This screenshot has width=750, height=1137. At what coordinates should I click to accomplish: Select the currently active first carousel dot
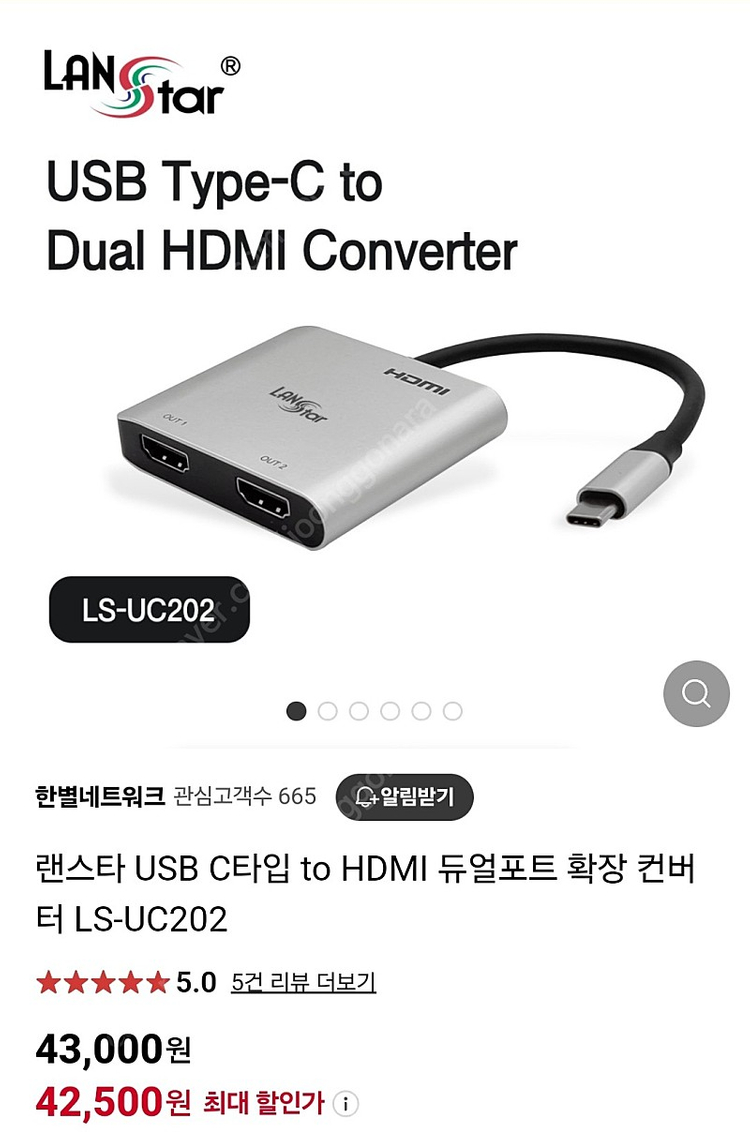(296, 712)
